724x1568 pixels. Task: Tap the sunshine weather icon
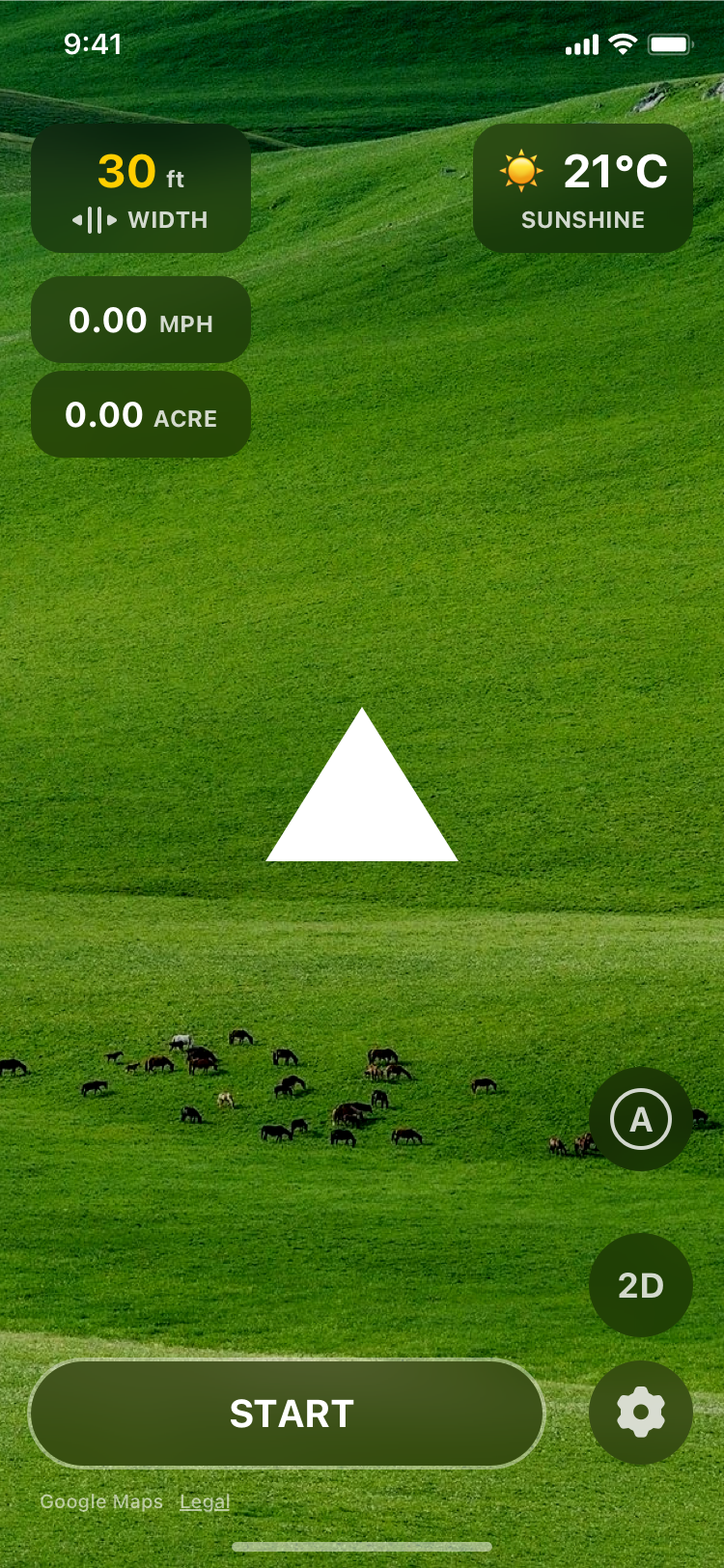[x=519, y=172]
